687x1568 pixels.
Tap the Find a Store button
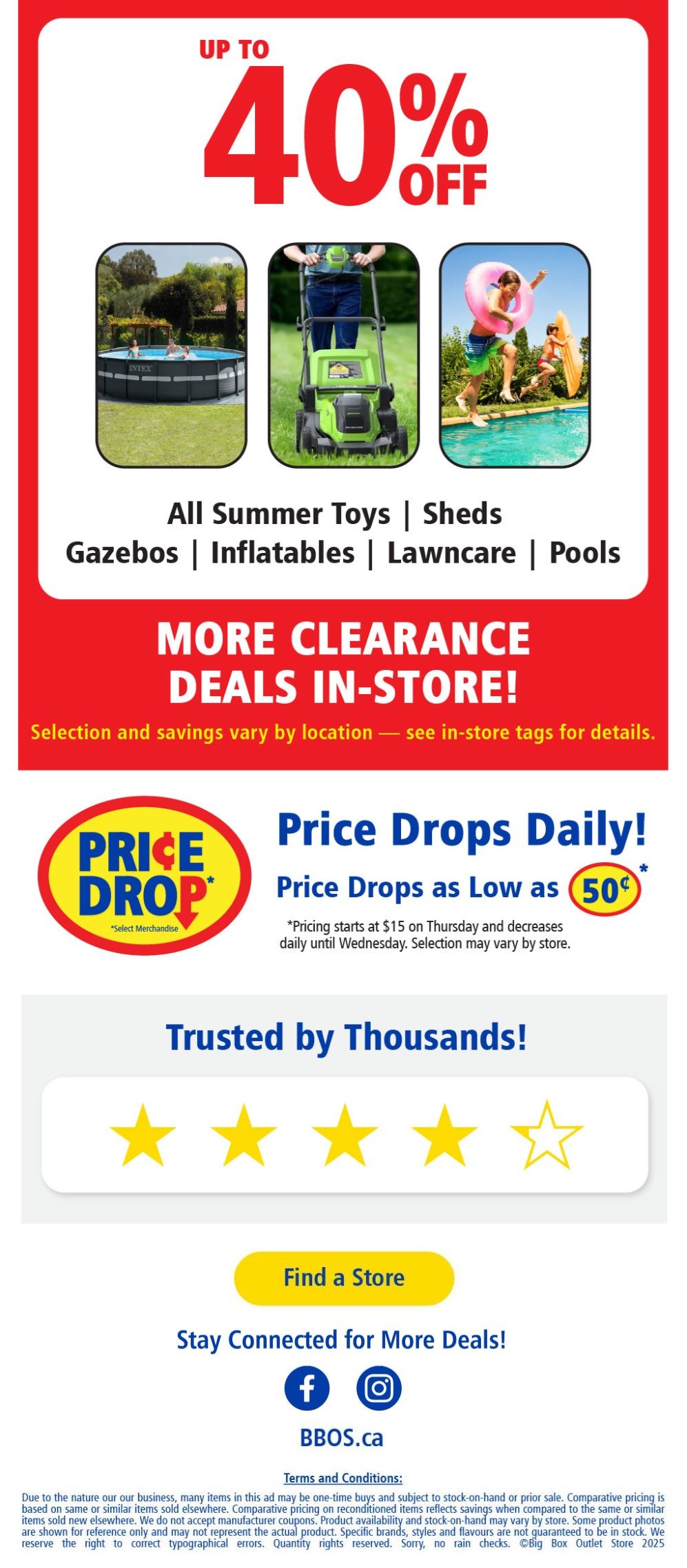[x=344, y=1277]
